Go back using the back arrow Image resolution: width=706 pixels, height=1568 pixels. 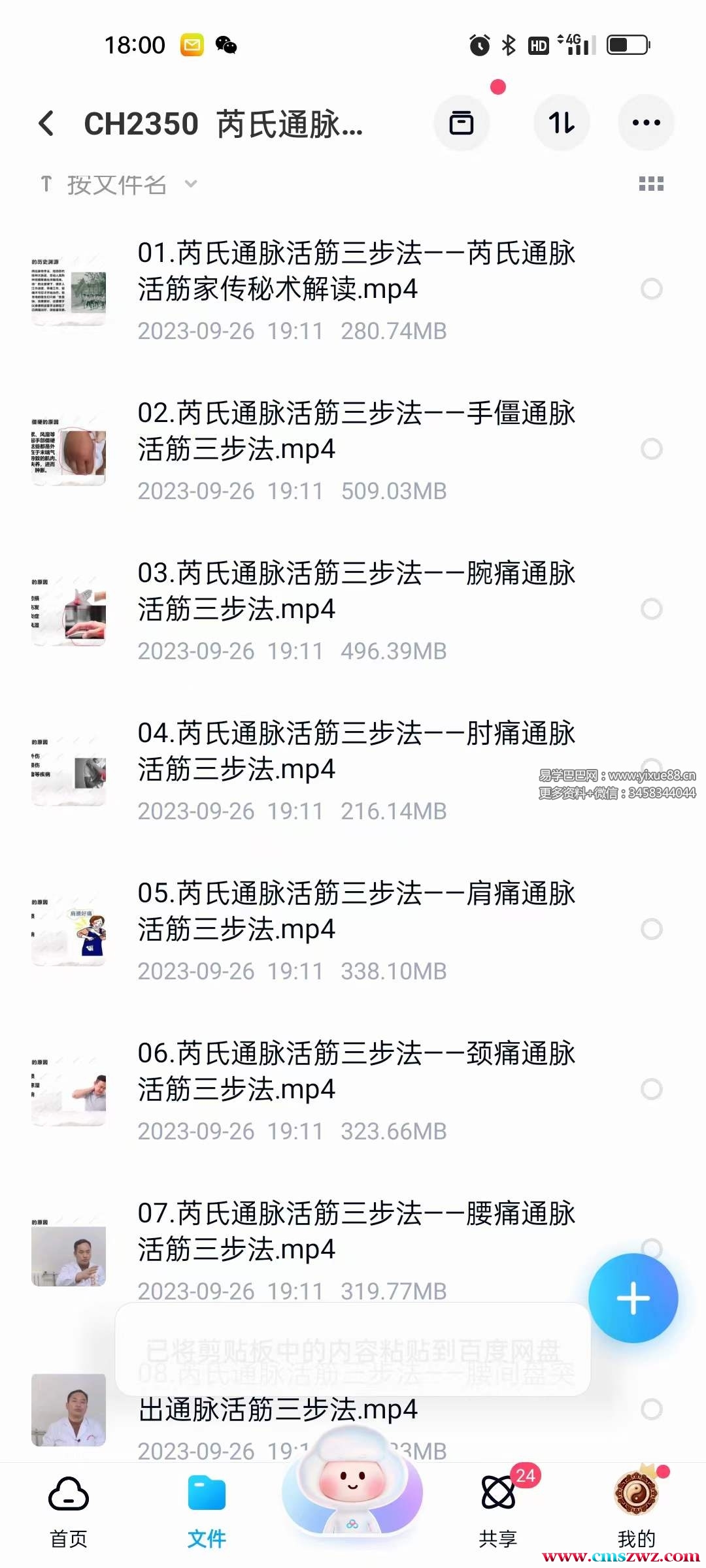[x=46, y=123]
